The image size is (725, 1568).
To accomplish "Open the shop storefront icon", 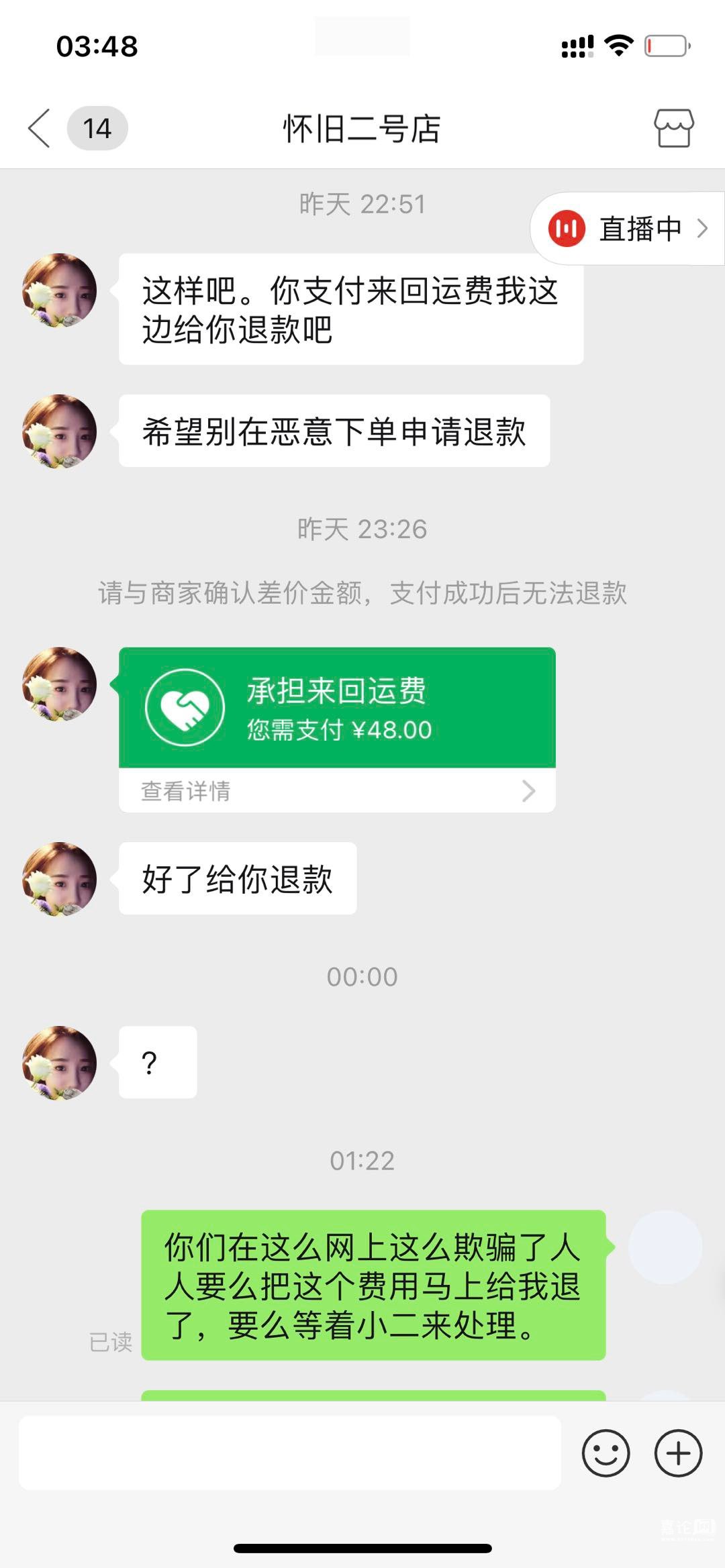I will pyautogui.click(x=673, y=127).
